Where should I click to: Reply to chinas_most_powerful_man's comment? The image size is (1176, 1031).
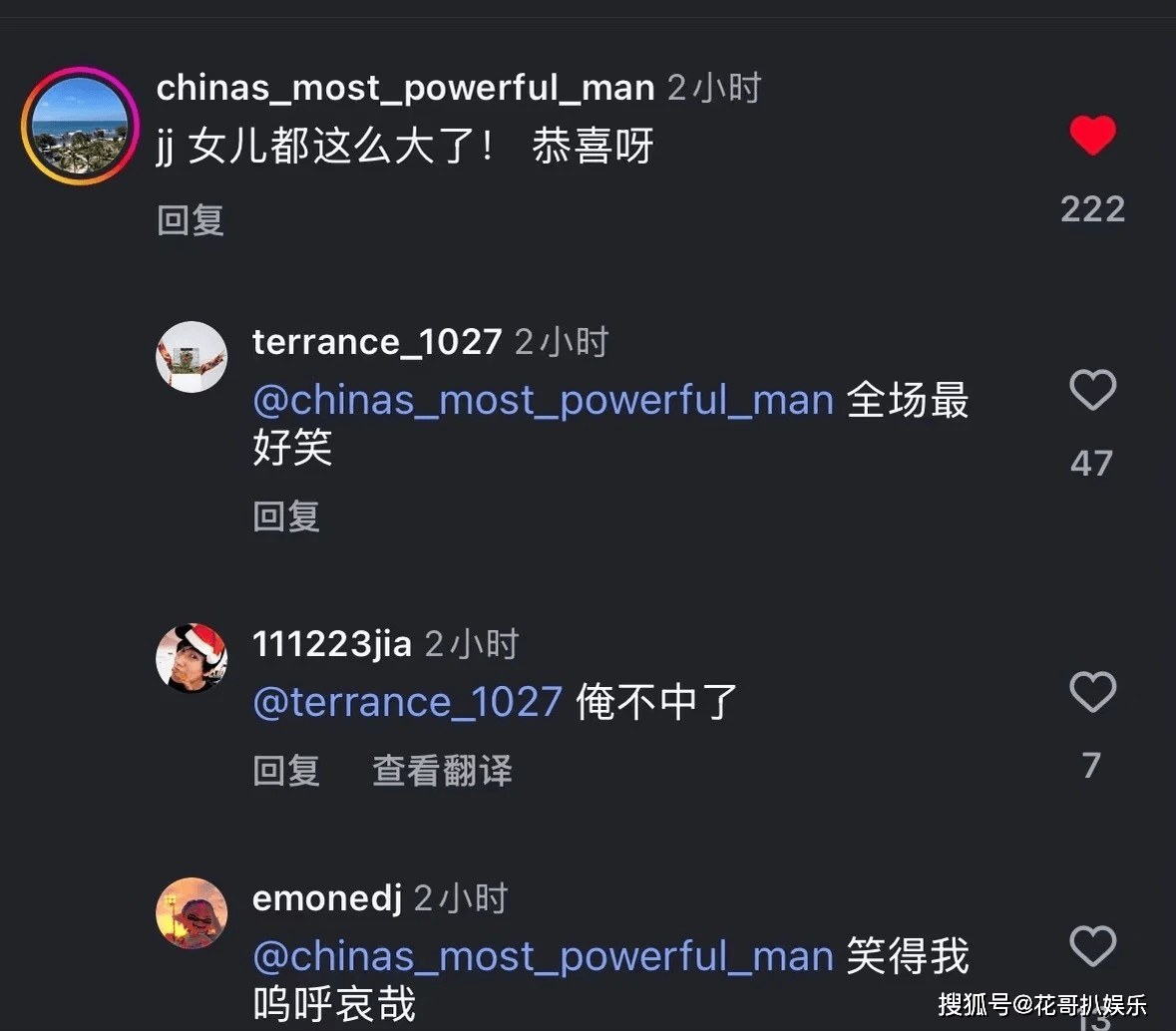tap(191, 220)
